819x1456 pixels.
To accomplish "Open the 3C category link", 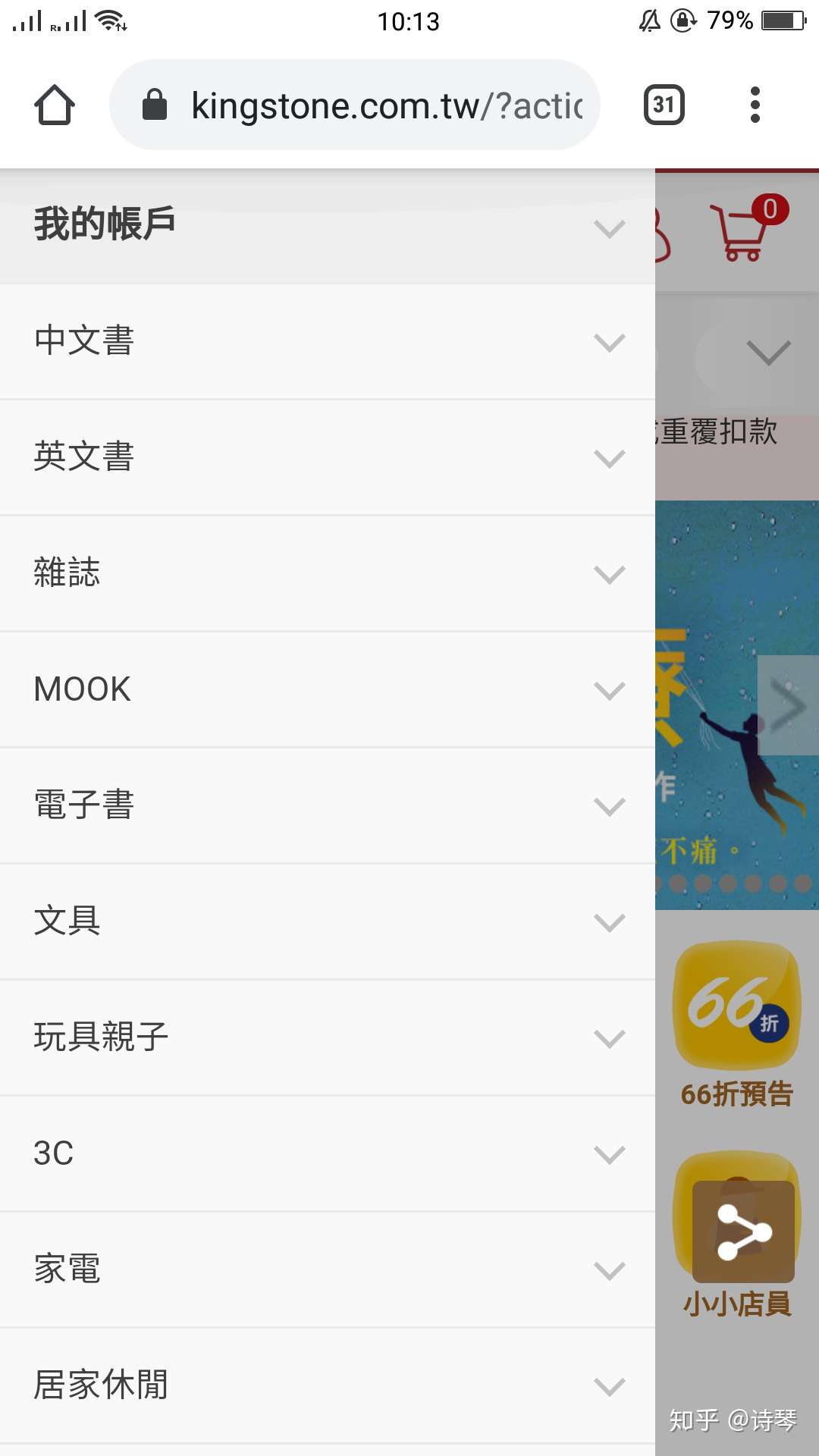I will coord(303,1153).
